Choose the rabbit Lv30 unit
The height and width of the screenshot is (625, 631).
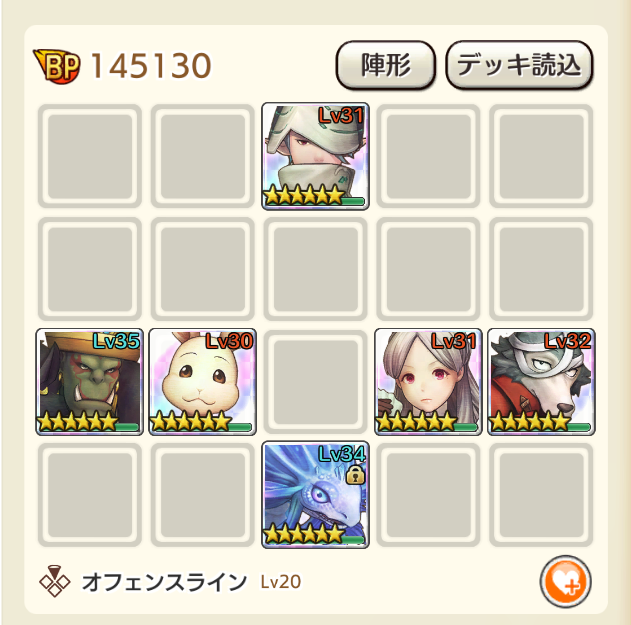[x=202, y=382]
